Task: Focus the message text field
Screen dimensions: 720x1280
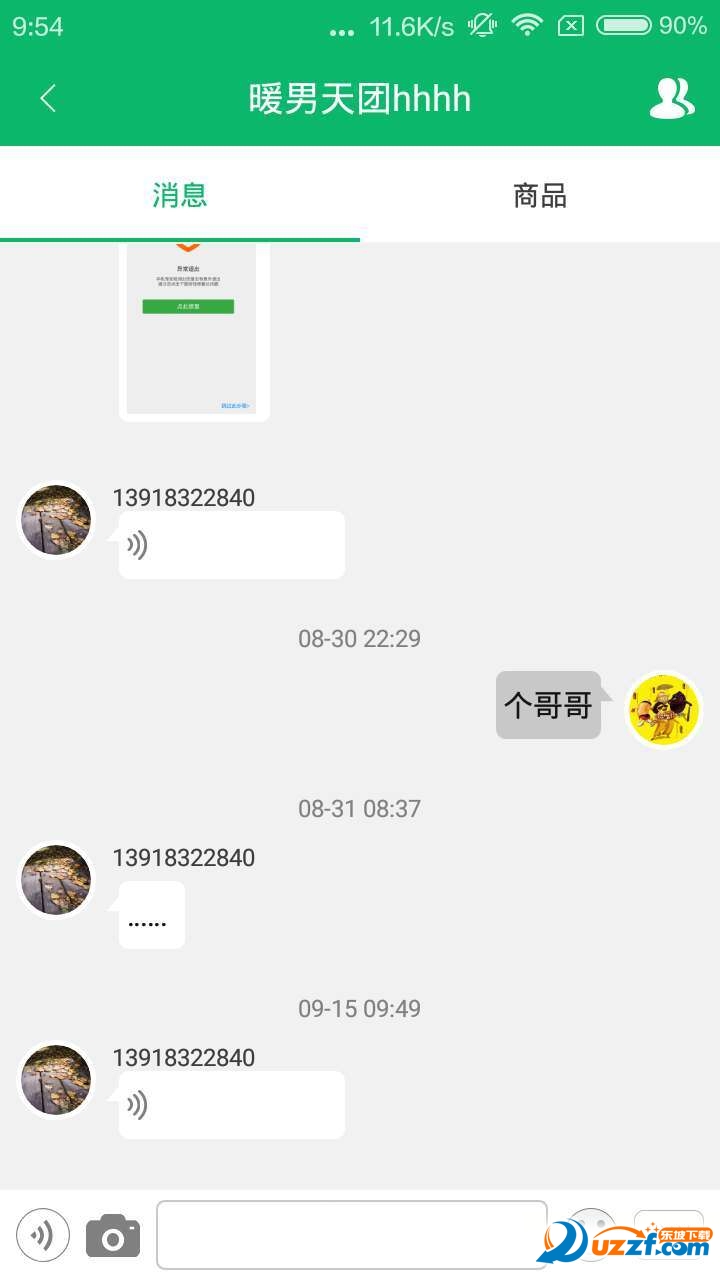Action: (x=351, y=1235)
